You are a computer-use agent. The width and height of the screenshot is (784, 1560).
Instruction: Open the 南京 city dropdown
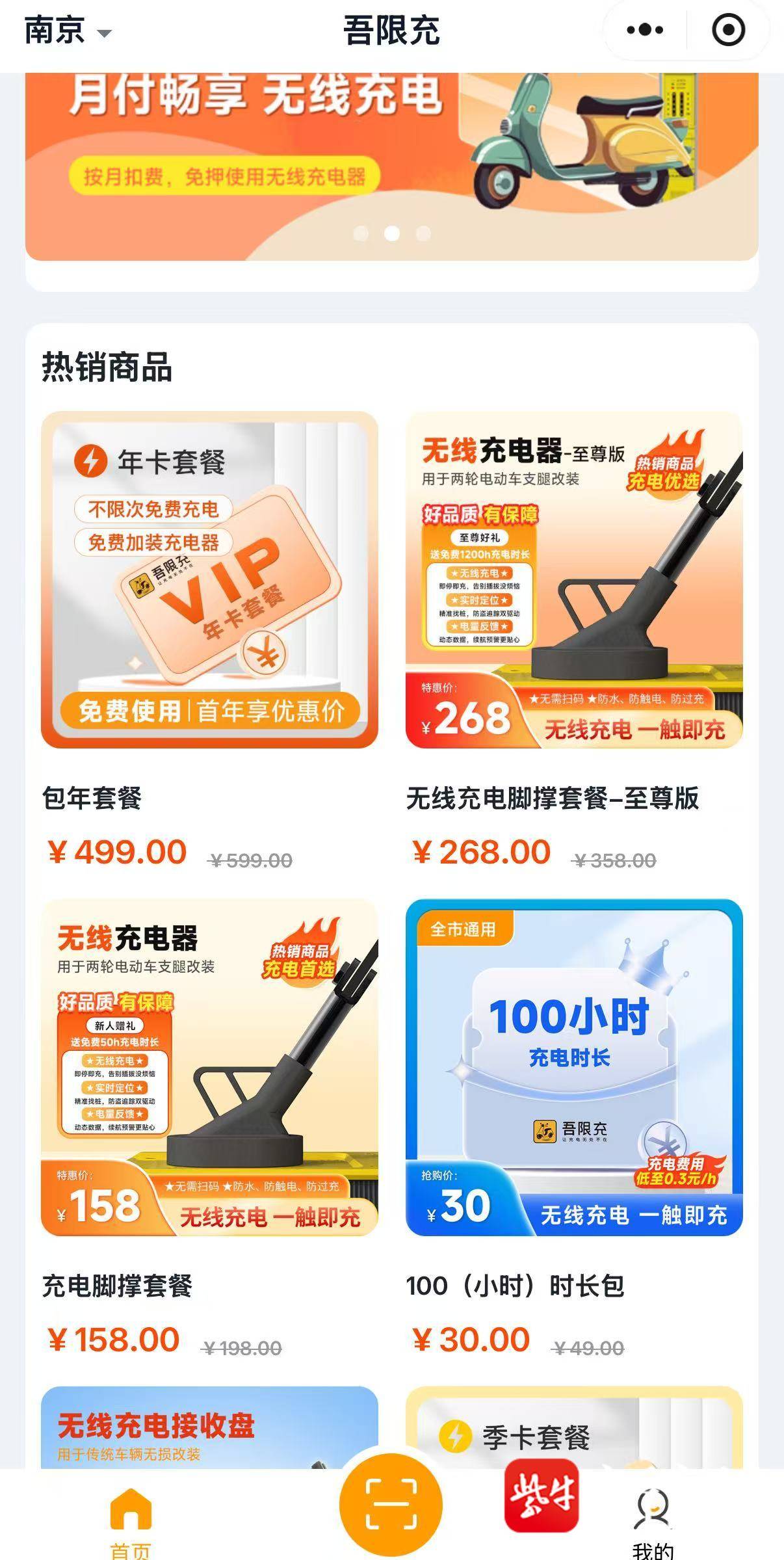pos(68,31)
